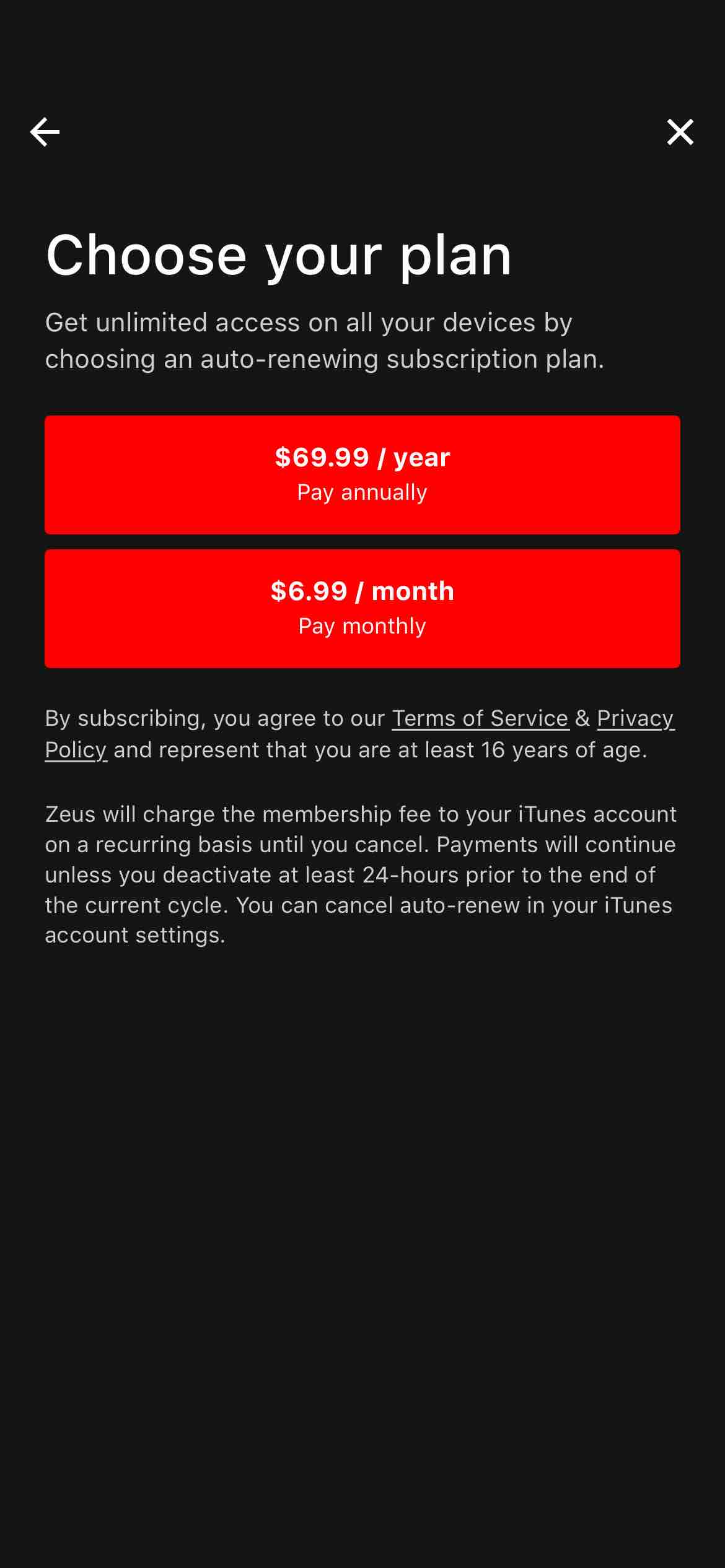Select the $6.99 per month plan
The width and height of the screenshot is (725, 1568).
click(362, 608)
